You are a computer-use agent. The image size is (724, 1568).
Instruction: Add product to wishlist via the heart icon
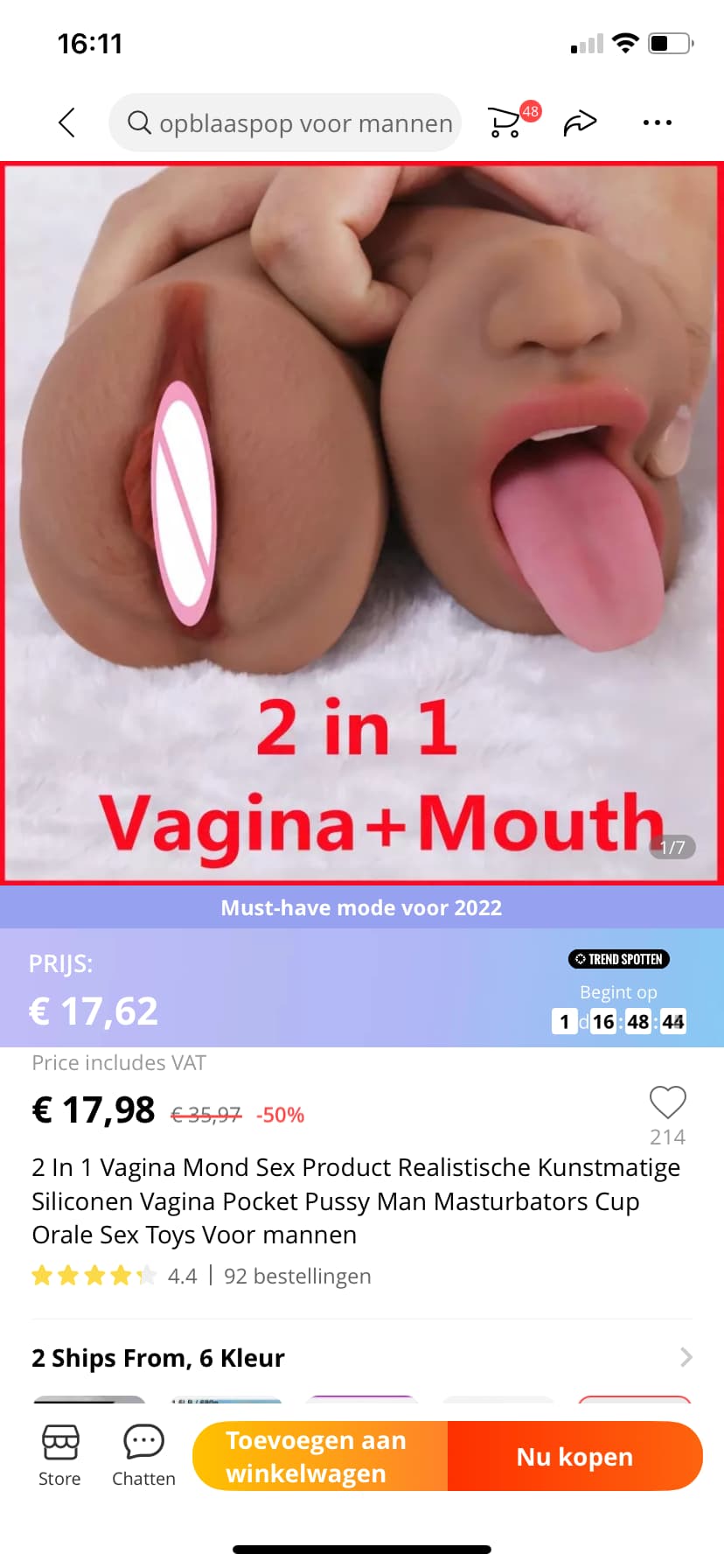pyautogui.click(x=667, y=1102)
